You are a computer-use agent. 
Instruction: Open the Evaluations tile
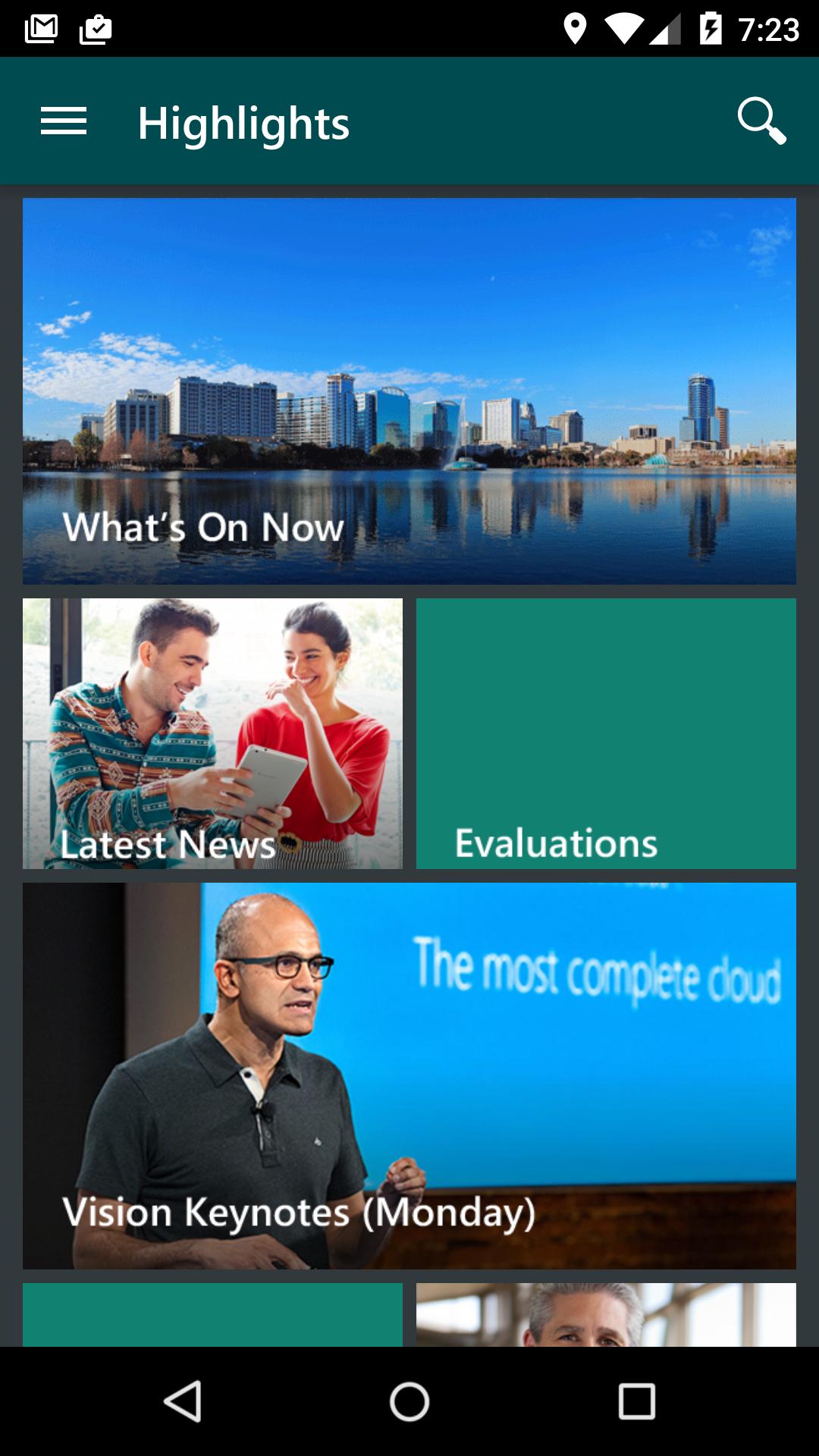point(606,736)
